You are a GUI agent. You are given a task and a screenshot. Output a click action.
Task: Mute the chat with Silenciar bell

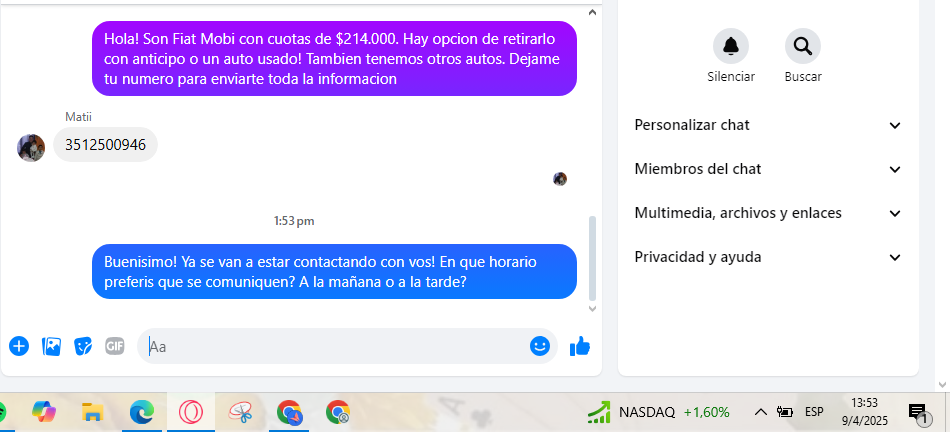point(730,46)
